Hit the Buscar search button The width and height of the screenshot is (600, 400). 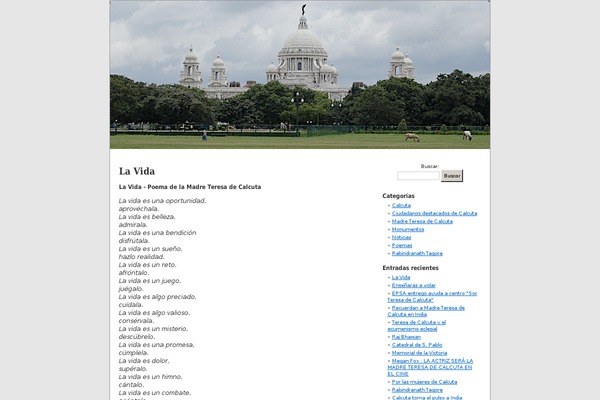[452, 176]
